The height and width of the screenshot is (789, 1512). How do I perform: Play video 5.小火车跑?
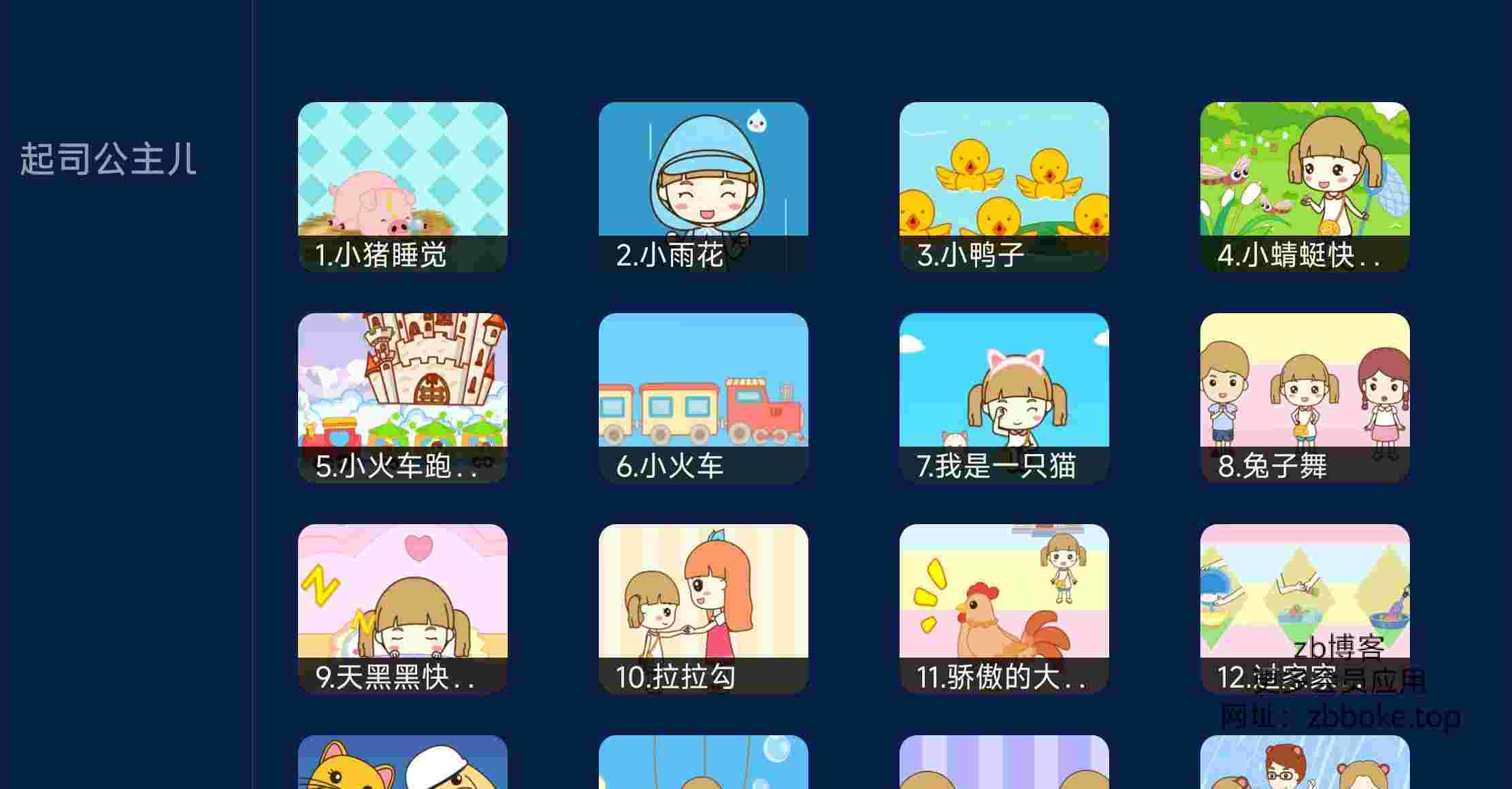pyautogui.click(x=402, y=398)
